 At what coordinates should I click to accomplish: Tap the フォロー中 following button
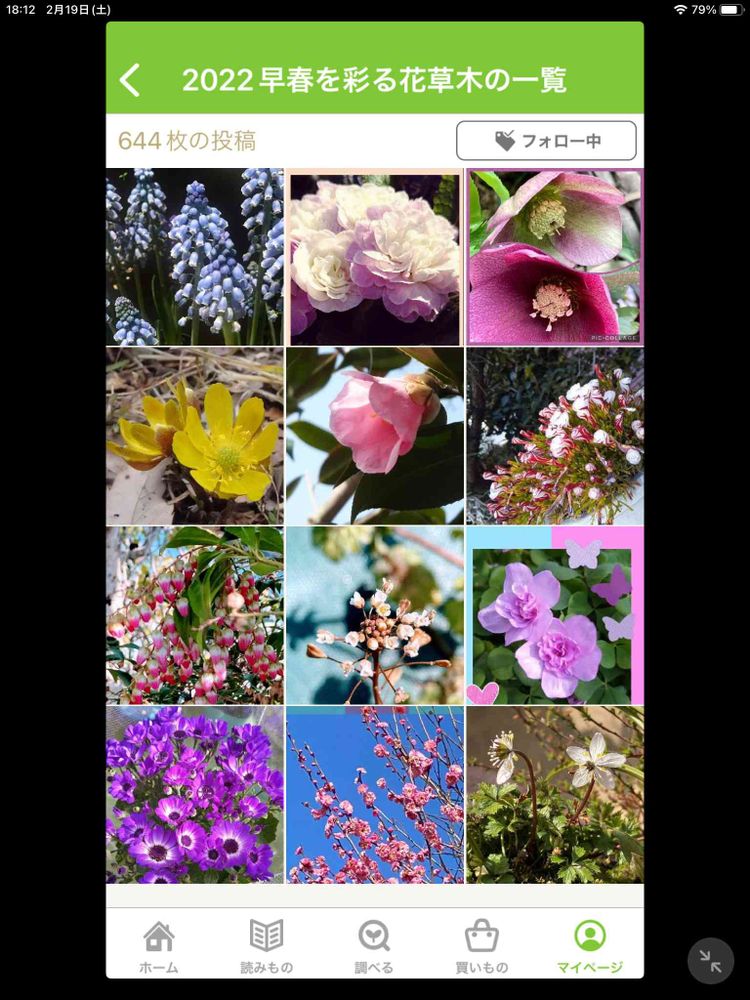pos(546,140)
